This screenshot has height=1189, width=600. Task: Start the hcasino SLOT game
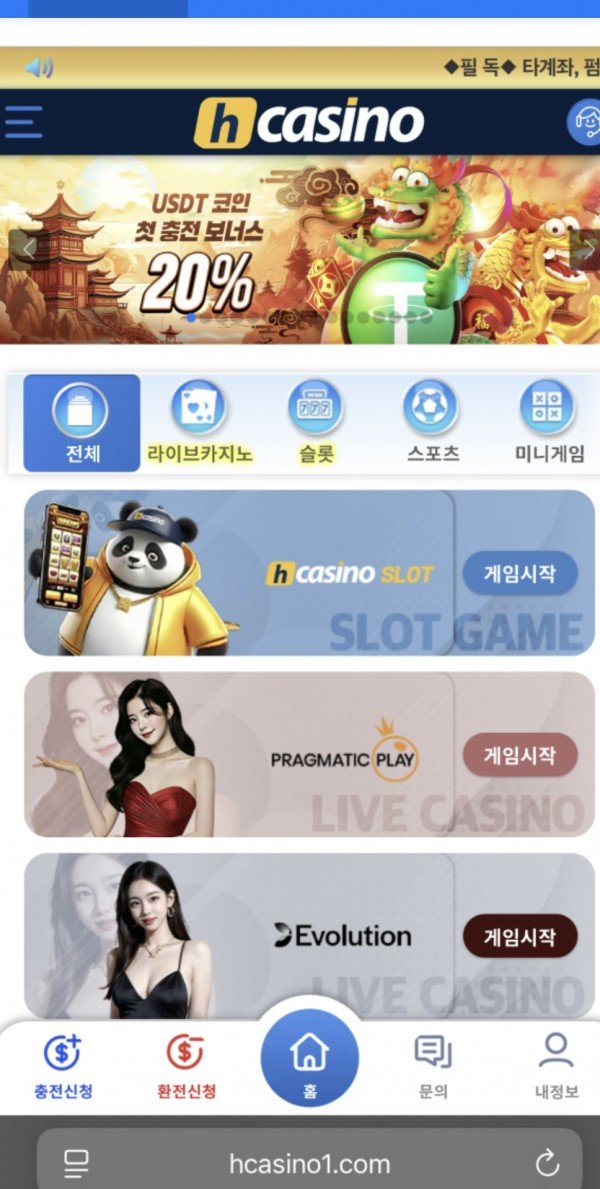tap(519, 574)
